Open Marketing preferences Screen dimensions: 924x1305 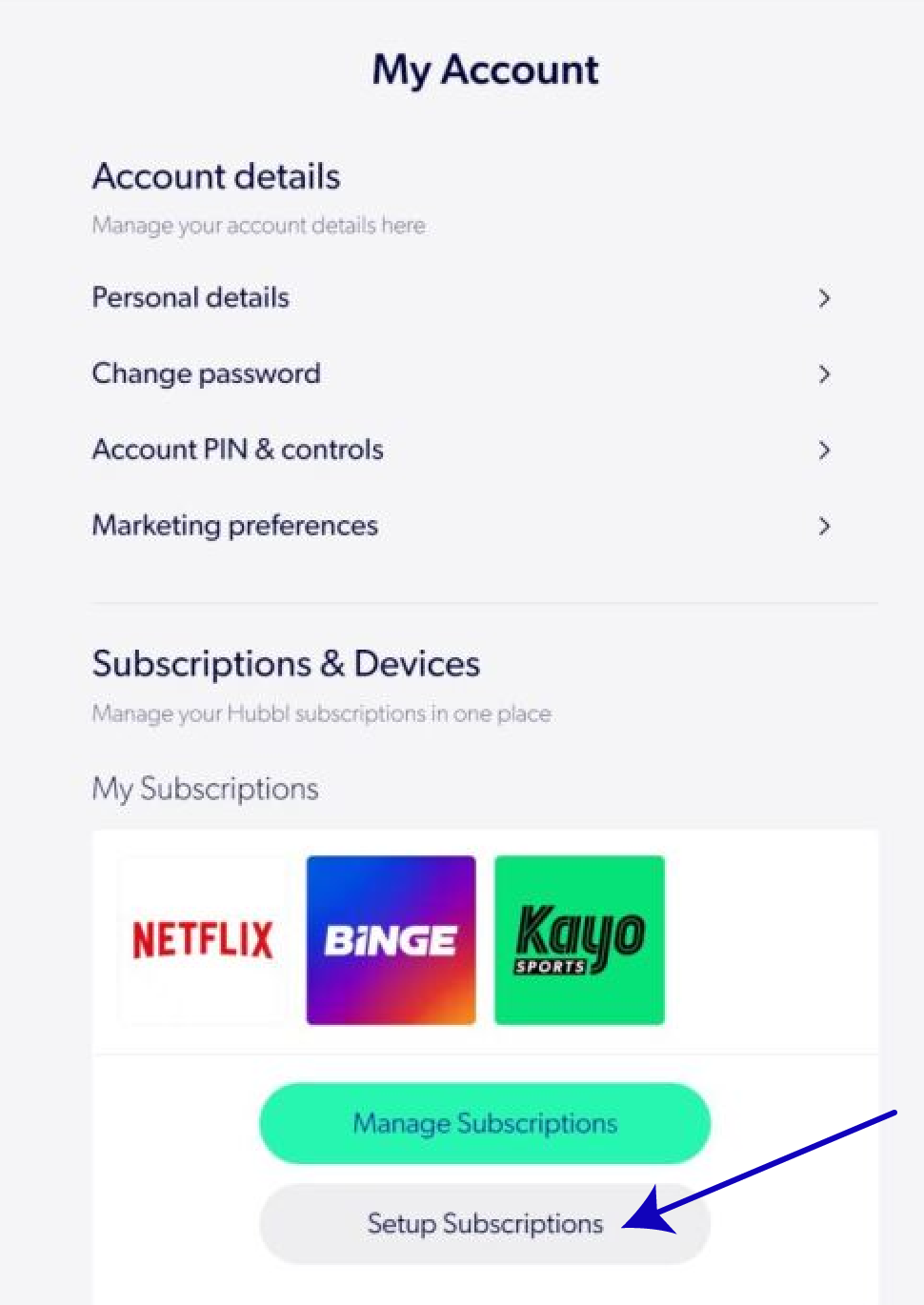tap(461, 526)
